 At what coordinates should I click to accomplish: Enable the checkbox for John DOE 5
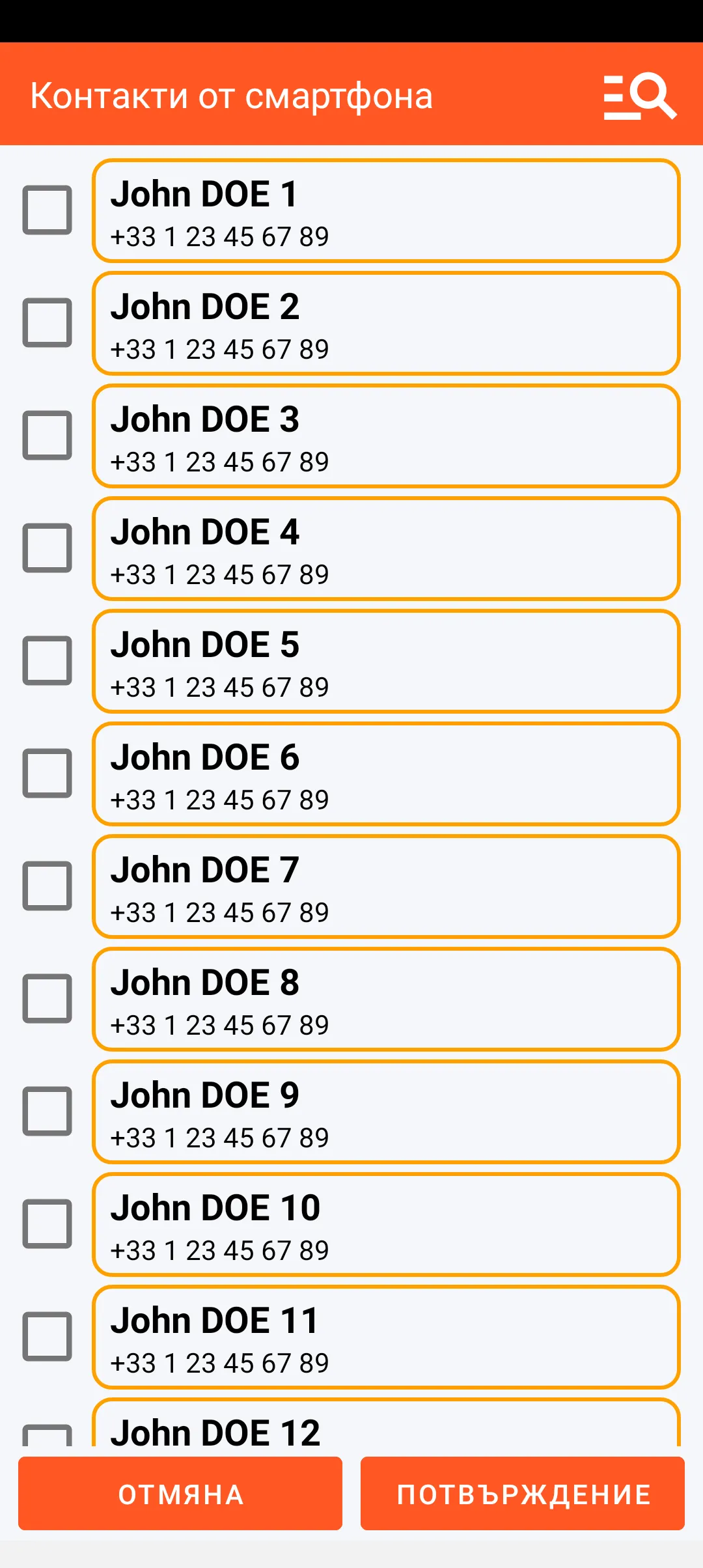pos(47,660)
